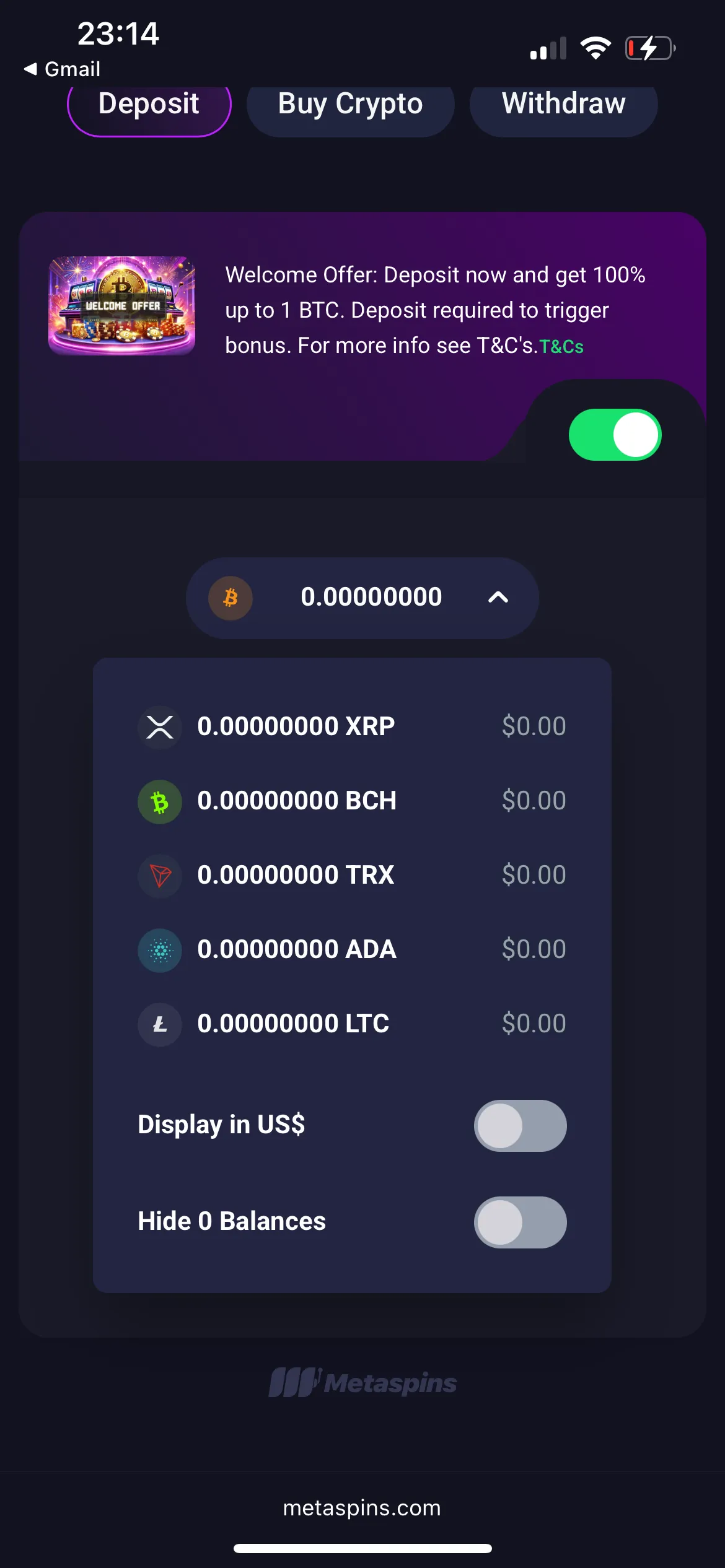The height and width of the screenshot is (1568, 725).
Task: Tap the metaspins.com address bar
Action: (x=362, y=1508)
